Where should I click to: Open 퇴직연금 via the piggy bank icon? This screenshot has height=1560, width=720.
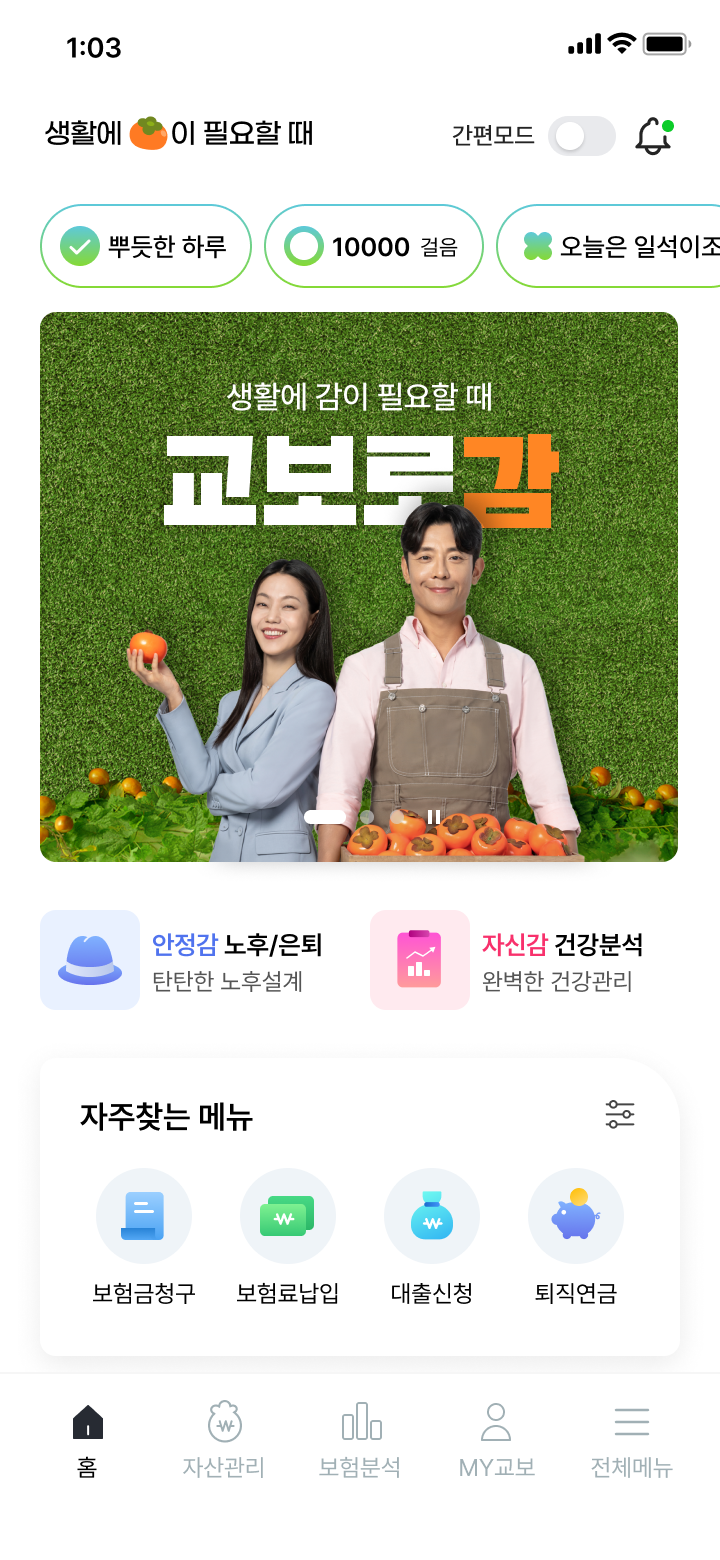[575, 1216]
